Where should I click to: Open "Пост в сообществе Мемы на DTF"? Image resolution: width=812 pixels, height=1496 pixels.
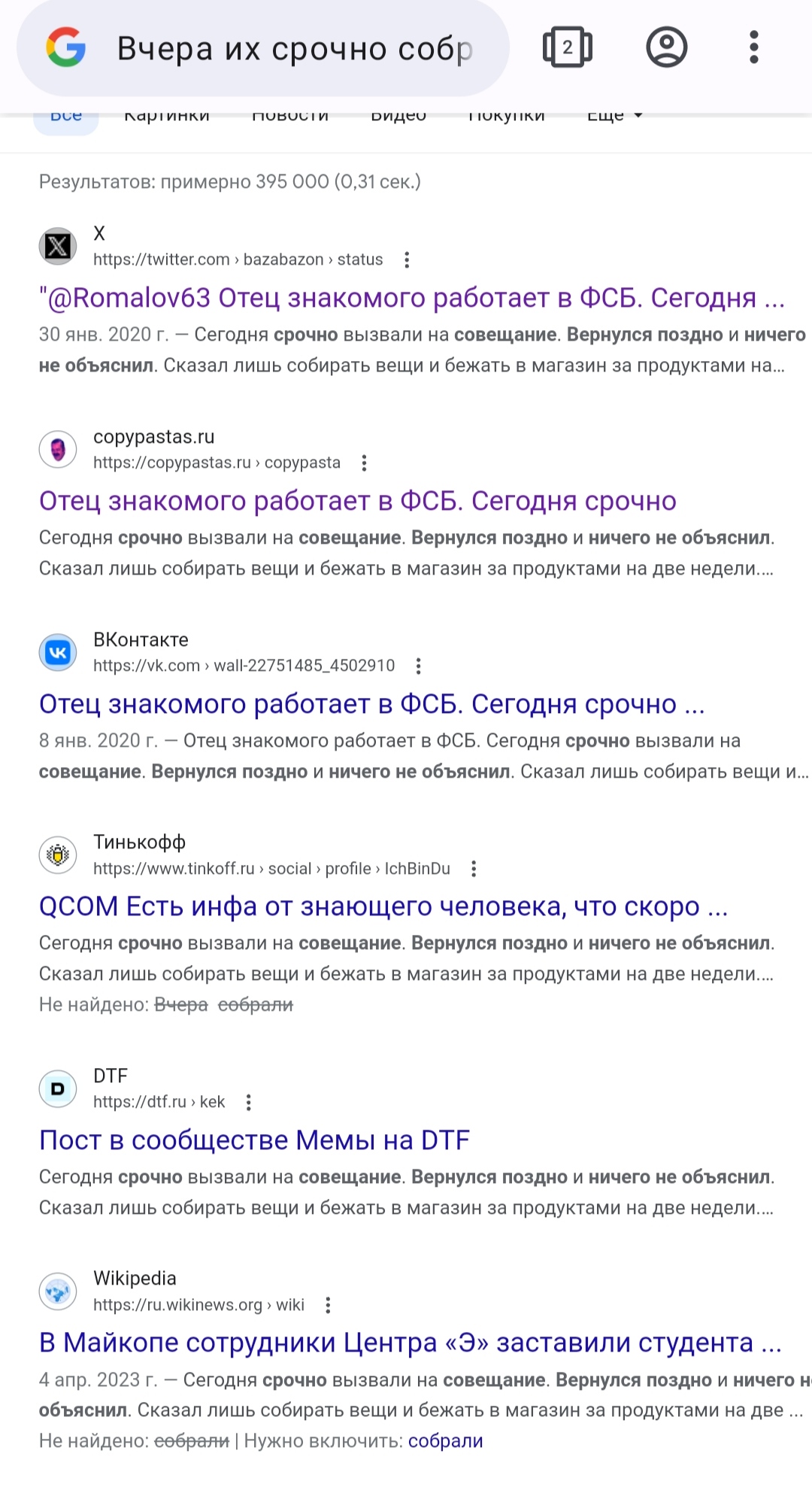pyautogui.click(x=254, y=1140)
